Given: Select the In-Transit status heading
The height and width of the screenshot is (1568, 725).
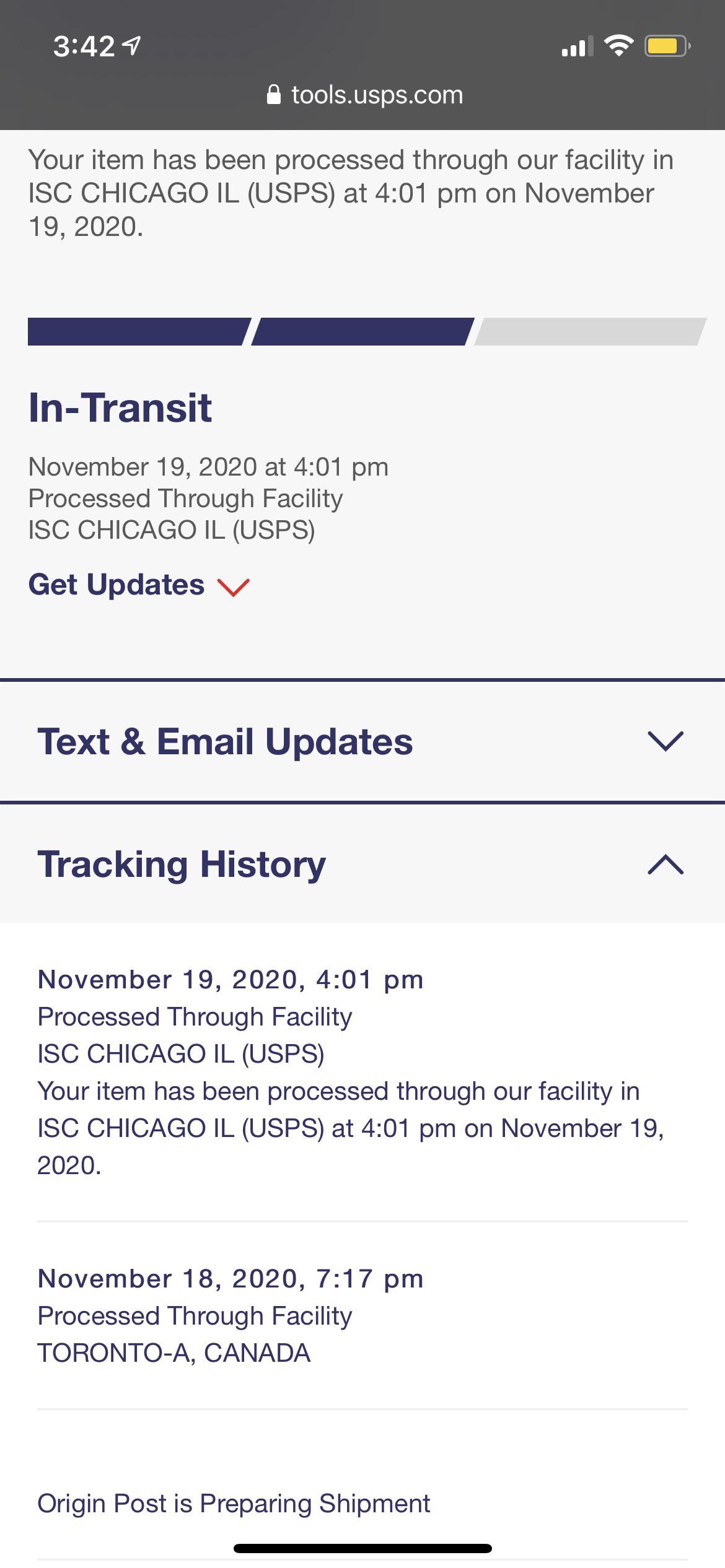Looking at the screenshot, I should pos(121,407).
